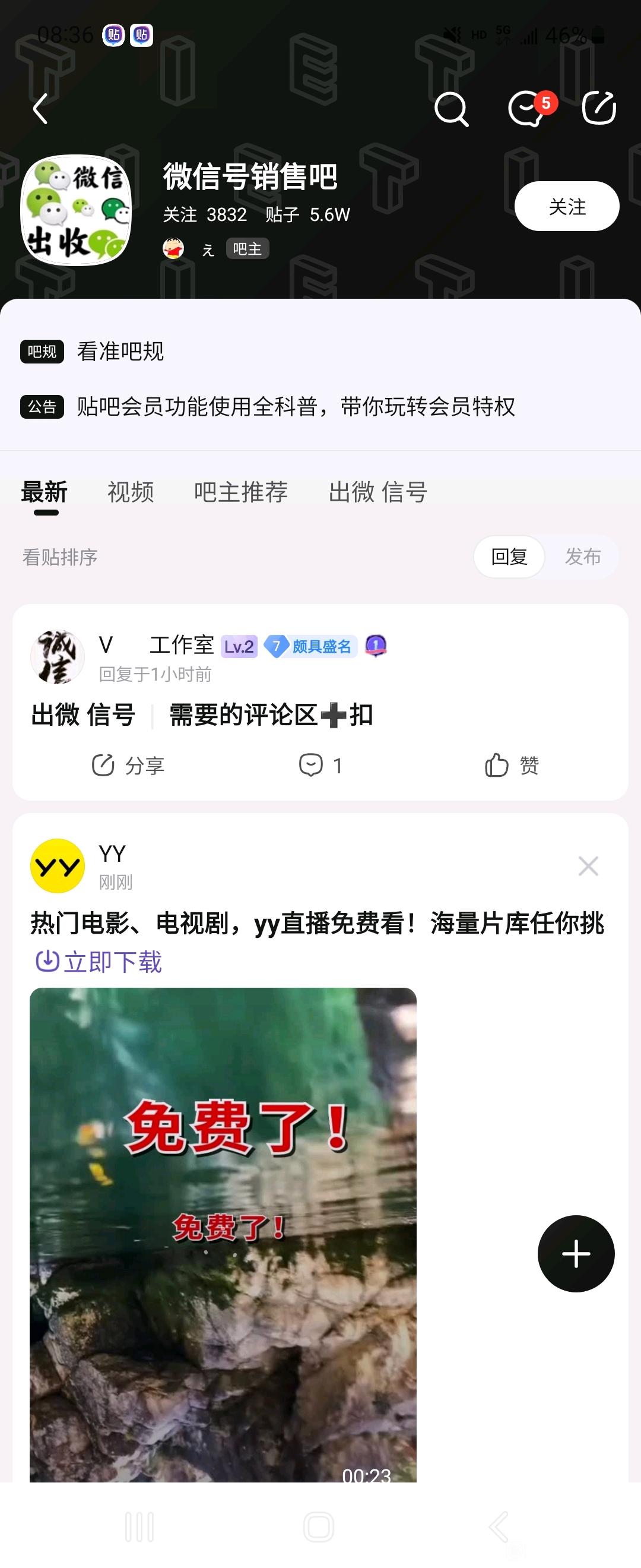Open search in this bar
The width and height of the screenshot is (641, 1568).
451,109
